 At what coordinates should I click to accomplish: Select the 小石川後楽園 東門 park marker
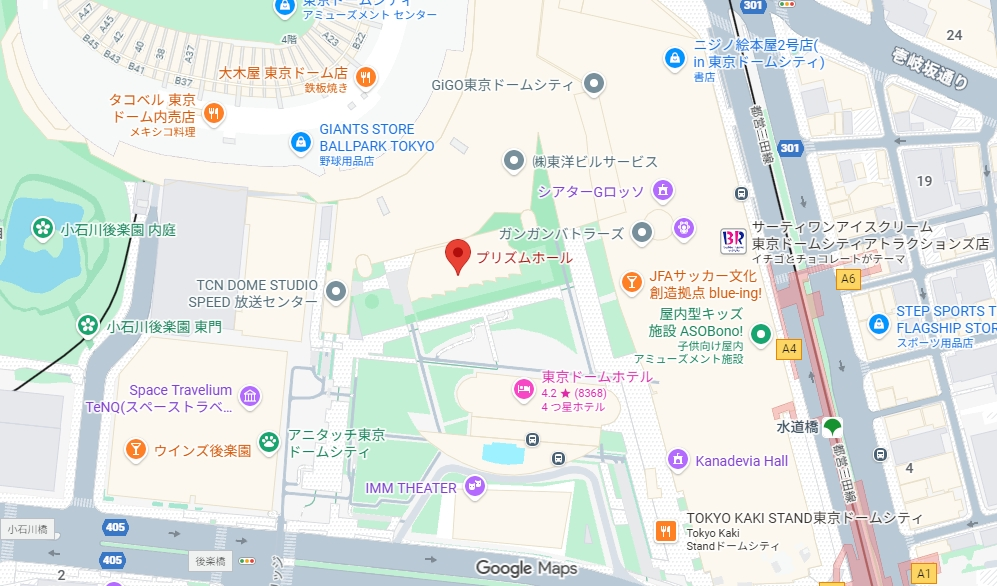click(x=88, y=326)
